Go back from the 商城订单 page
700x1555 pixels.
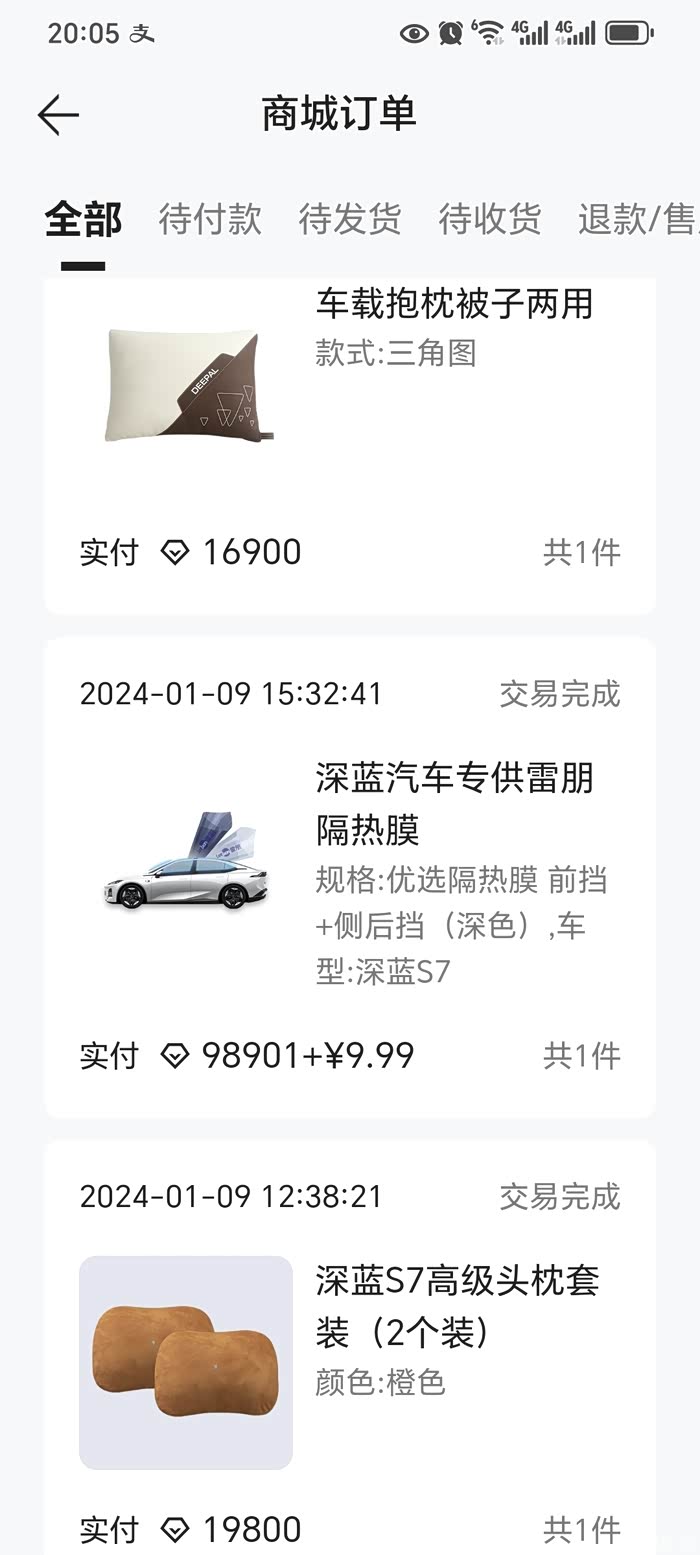(x=58, y=116)
